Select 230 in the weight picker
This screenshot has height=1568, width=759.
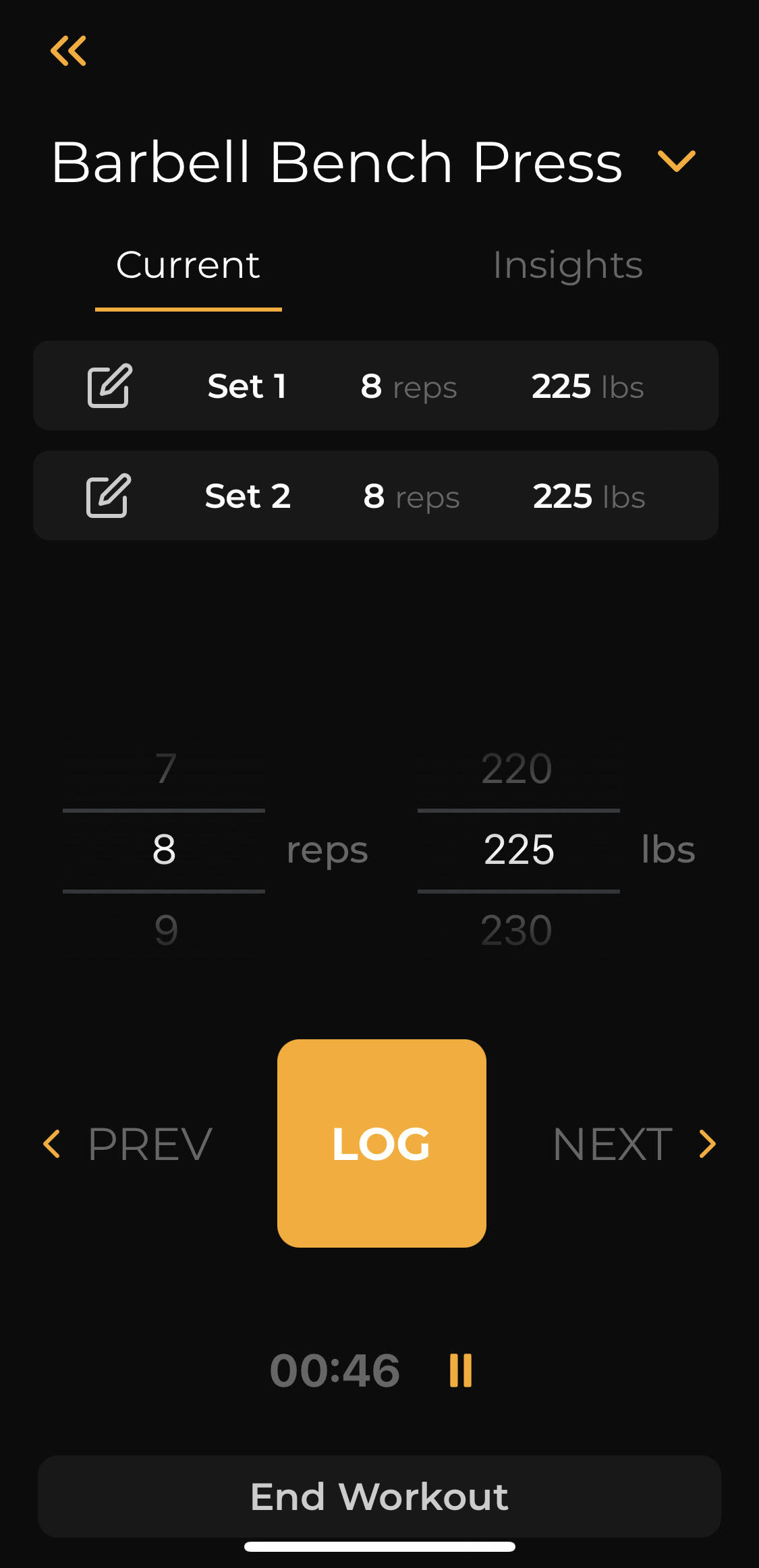517,931
